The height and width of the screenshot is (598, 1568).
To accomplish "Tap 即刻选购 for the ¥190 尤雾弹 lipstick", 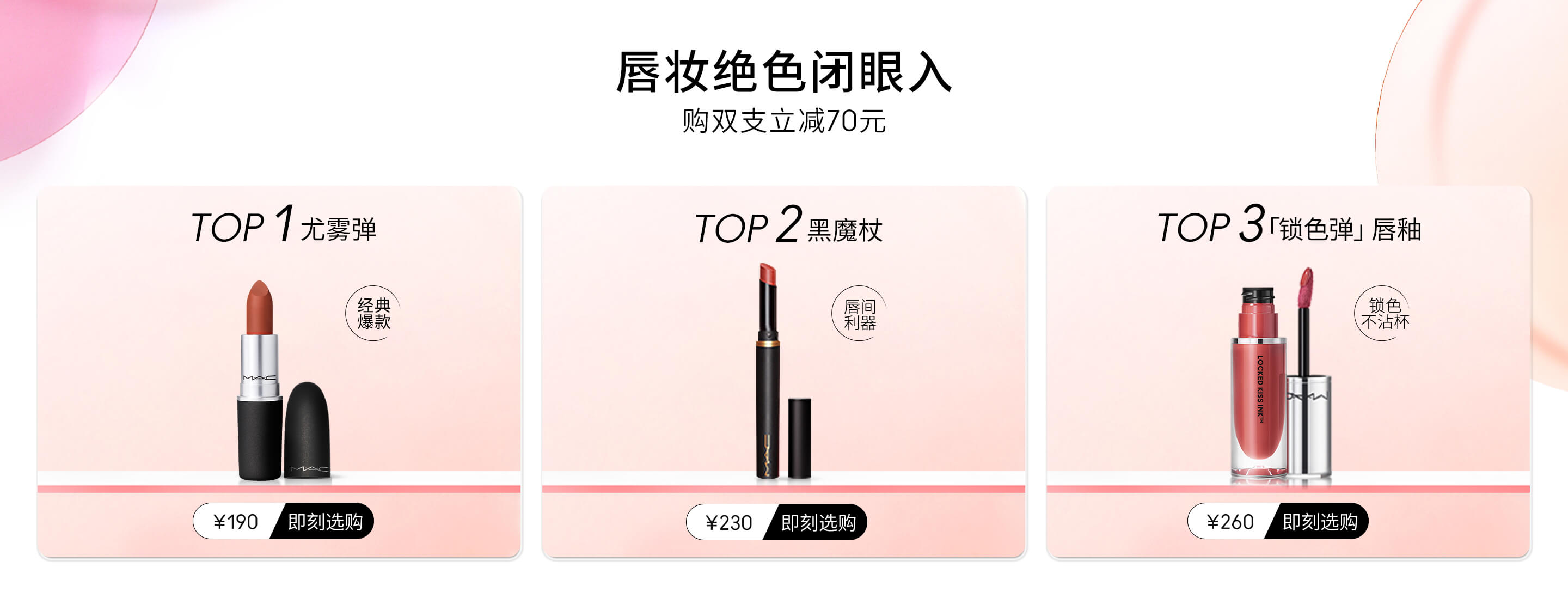I will 324,522.
